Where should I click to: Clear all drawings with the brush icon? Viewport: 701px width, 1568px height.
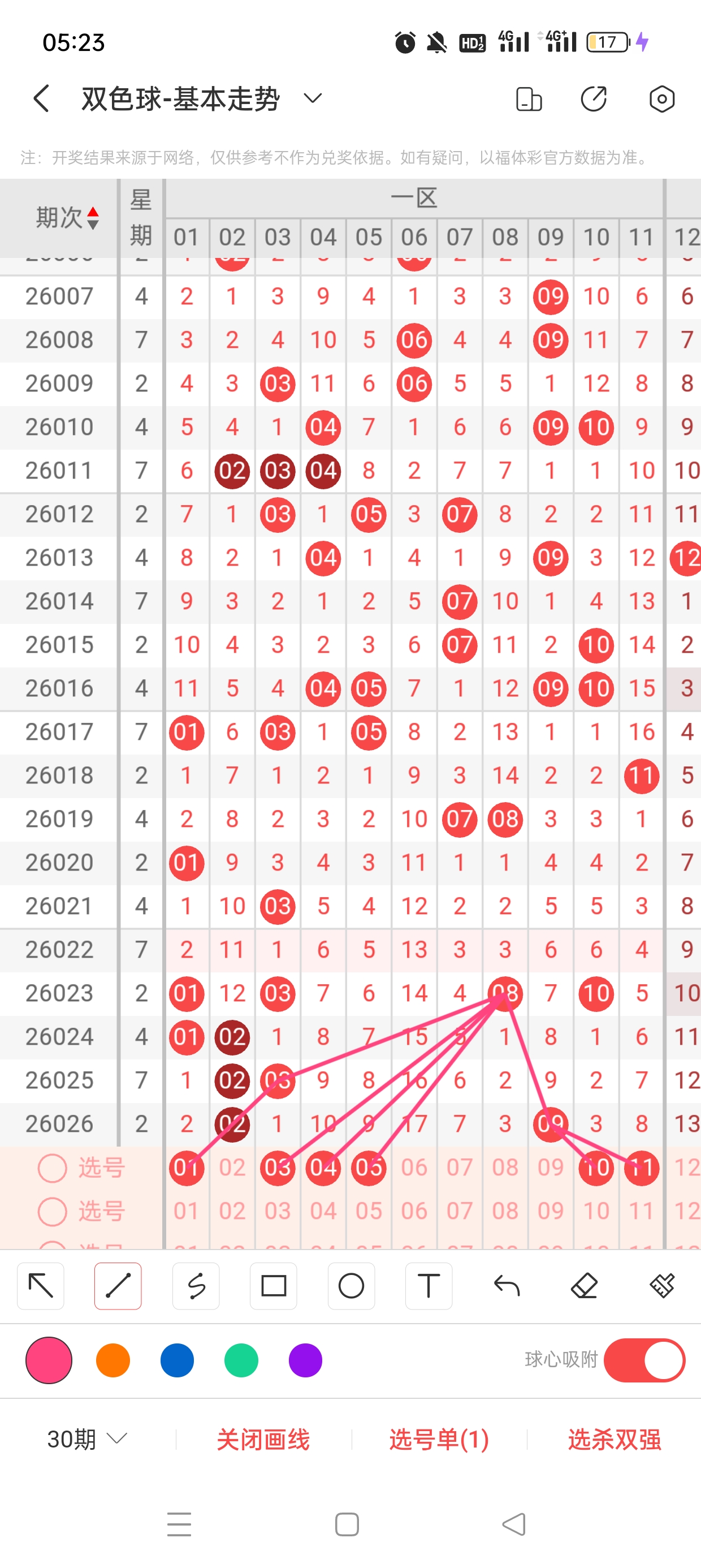pos(662,1286)
